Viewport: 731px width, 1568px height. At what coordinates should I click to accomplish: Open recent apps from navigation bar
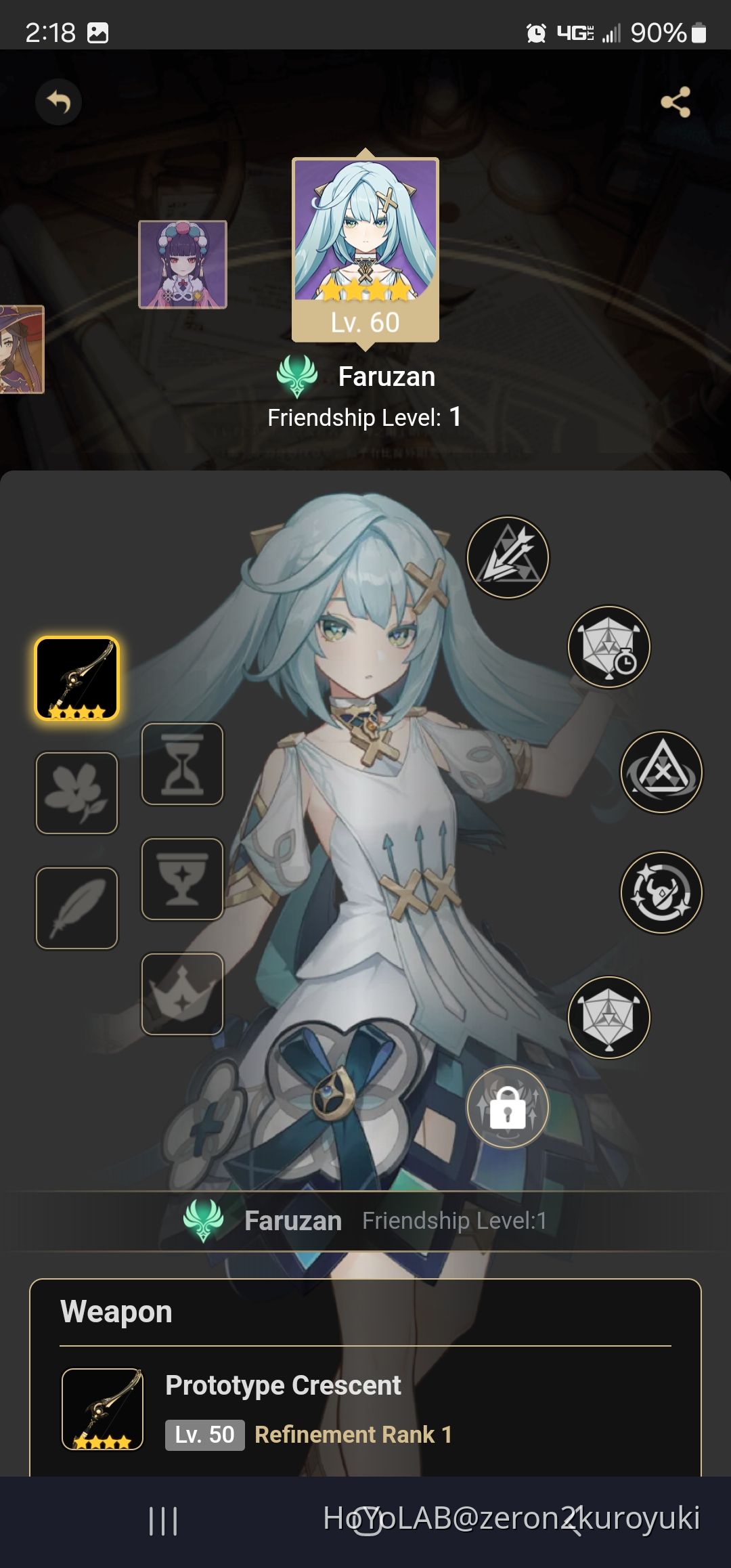pos(163,1521)
